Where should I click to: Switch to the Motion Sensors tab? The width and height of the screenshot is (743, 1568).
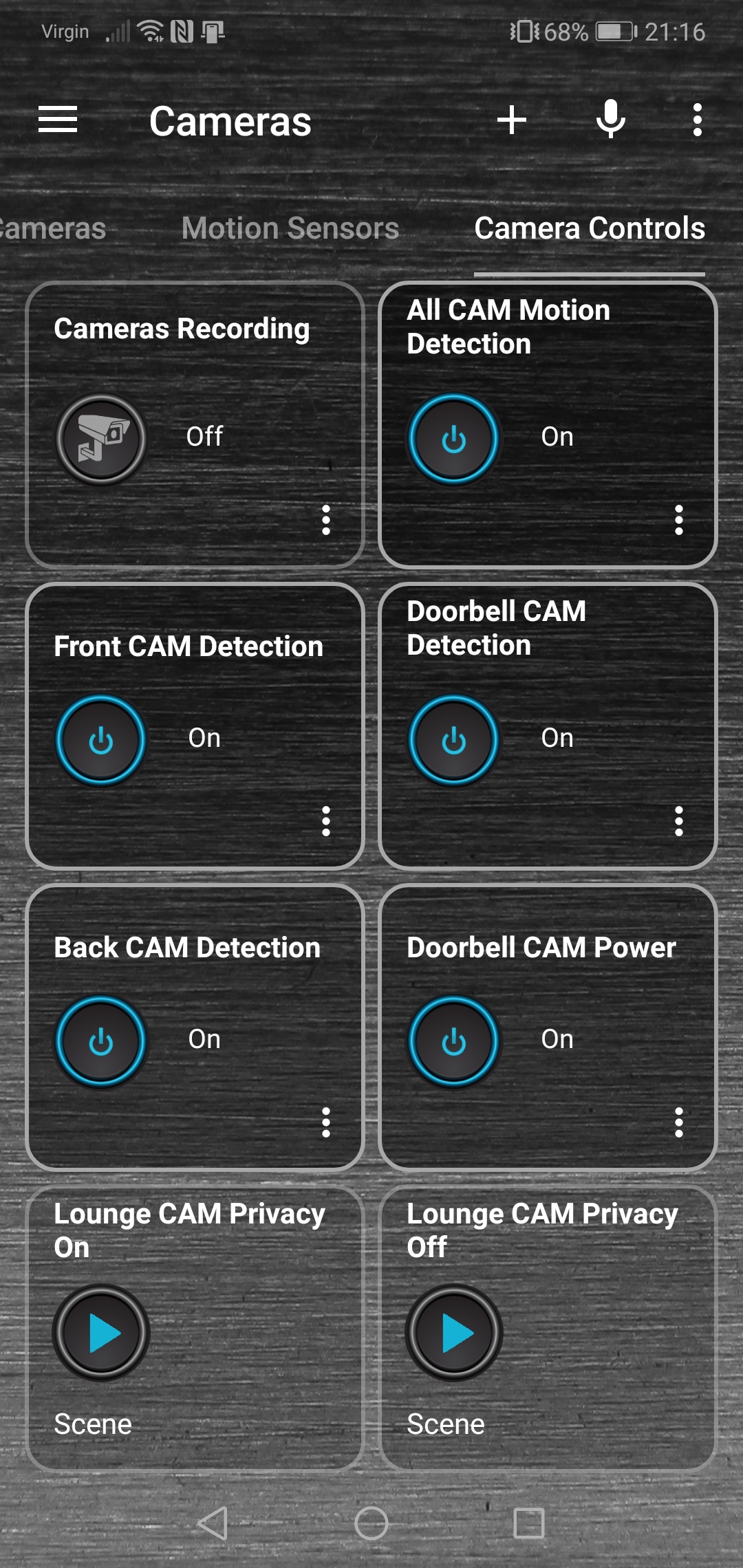(x=290, y=228)
